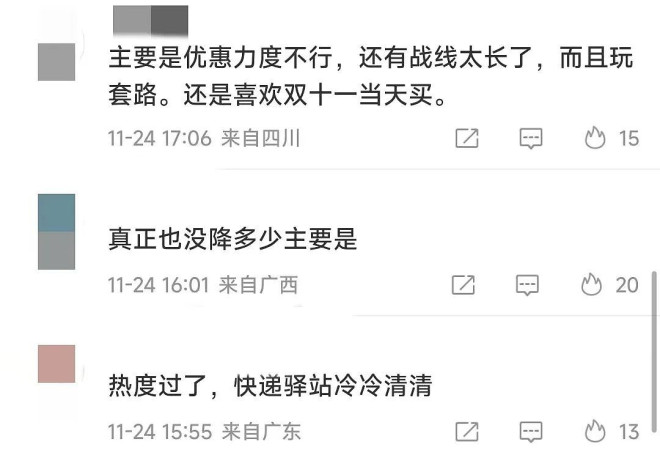This screenshot has height=458, width=660.
Task: Reply to the 广东 comment at 15:55
Action: pyautogui.click(x=531, y=432)
